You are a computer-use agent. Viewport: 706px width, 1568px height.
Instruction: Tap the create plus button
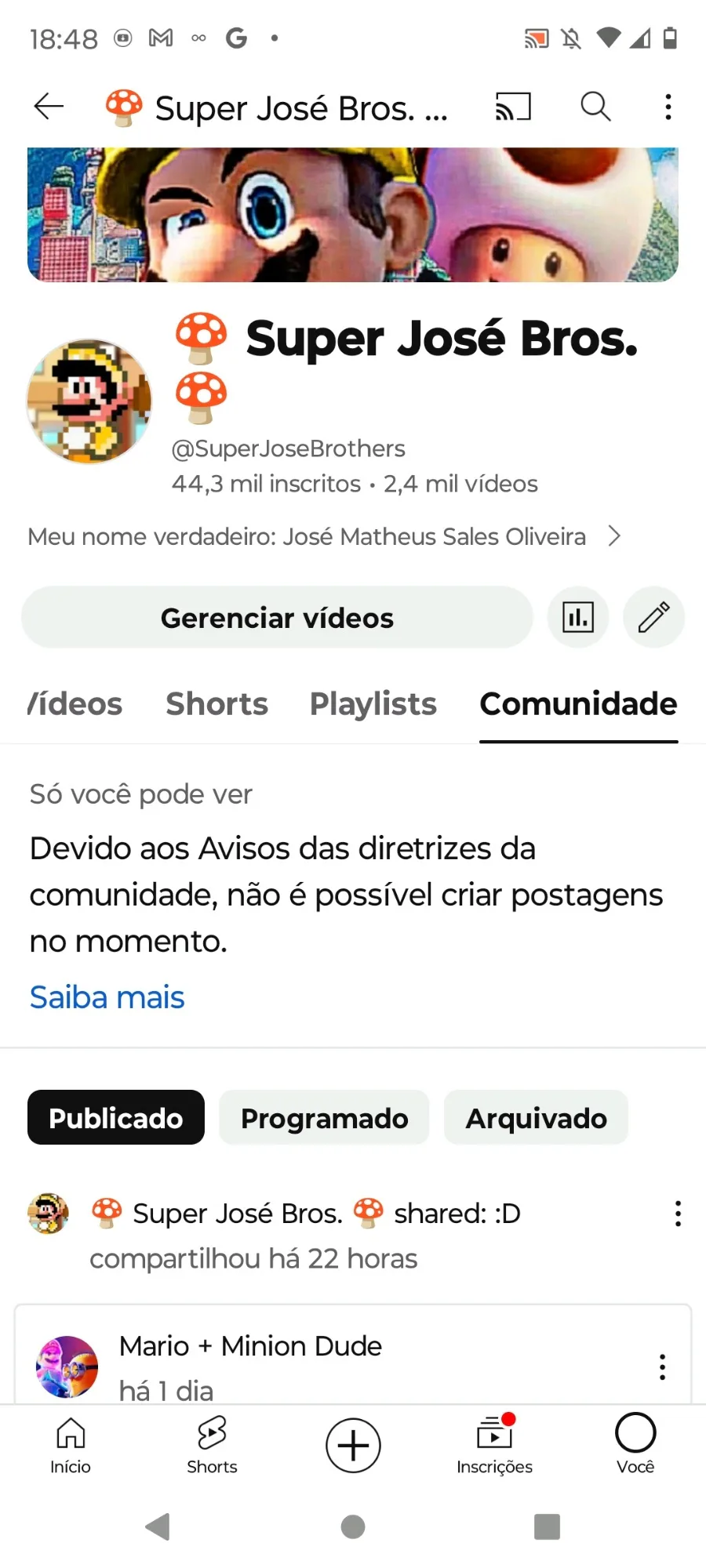pos(353,1446)
